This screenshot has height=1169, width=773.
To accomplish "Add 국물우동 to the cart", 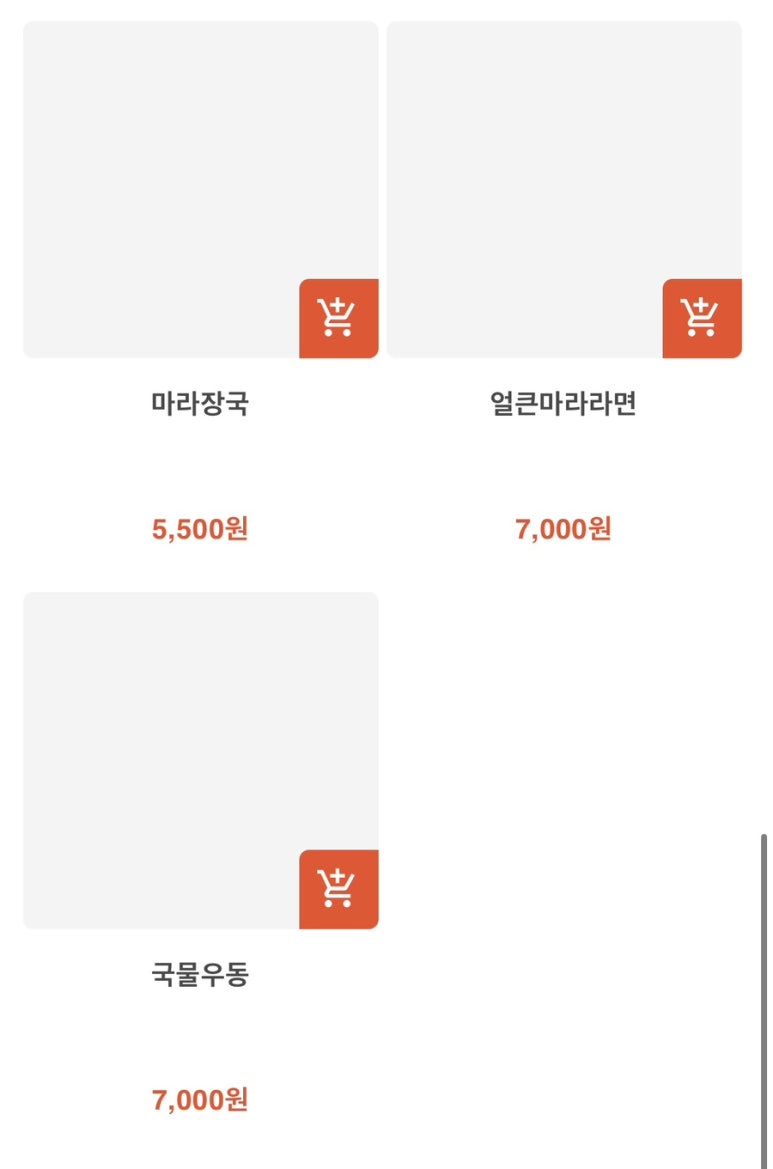I will [338, 889].
